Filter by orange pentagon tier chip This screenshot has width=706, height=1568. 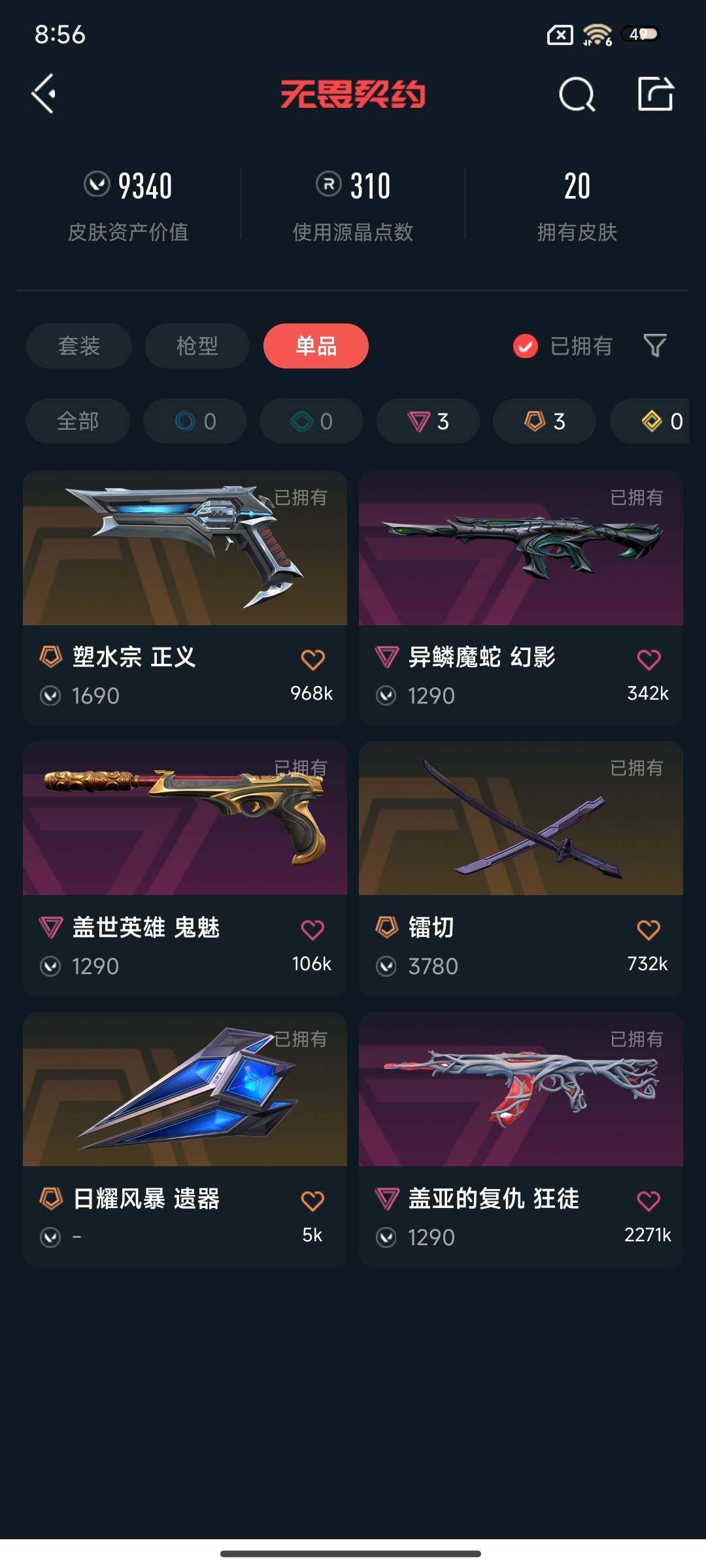(x=545, y=421)
